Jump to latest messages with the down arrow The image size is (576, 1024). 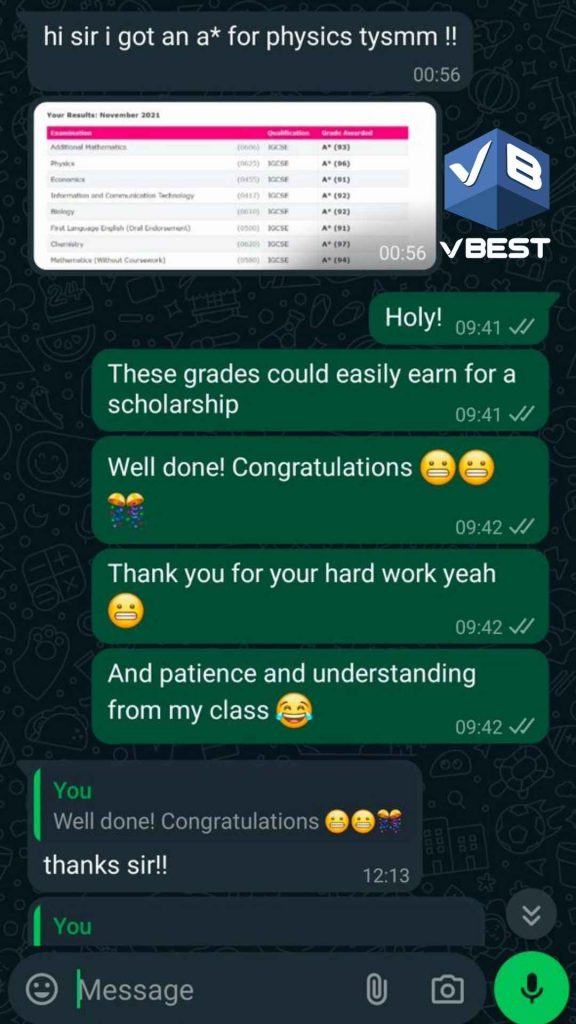(x=531, y=915)
